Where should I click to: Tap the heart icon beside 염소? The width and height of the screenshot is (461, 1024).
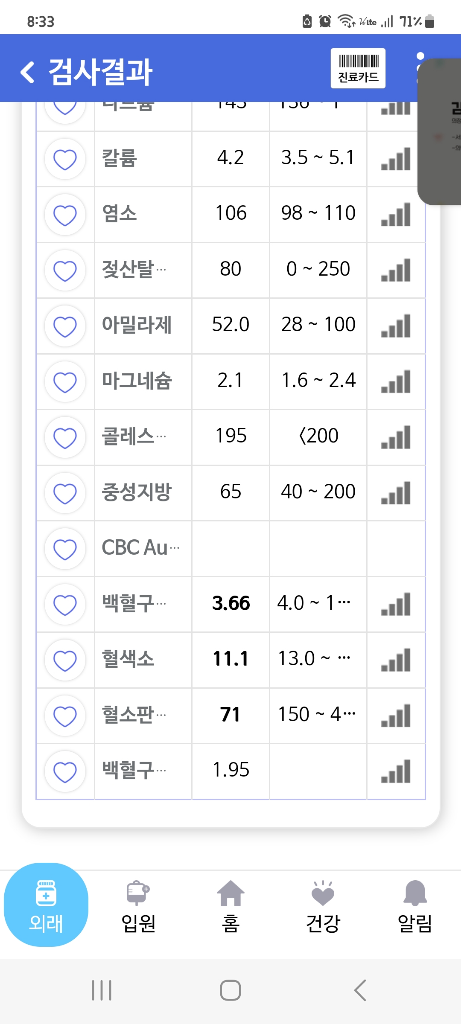click(x=65, y=214)
